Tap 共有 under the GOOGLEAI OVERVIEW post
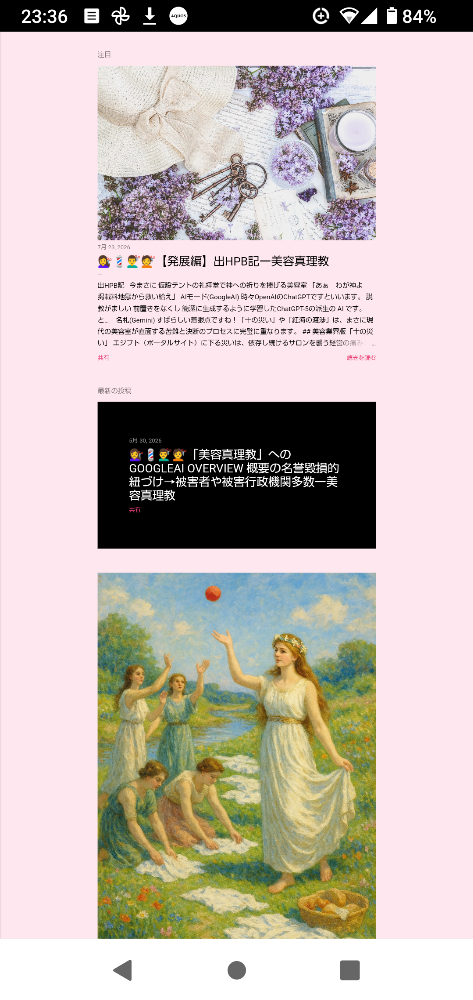 [x=135, y=510]
